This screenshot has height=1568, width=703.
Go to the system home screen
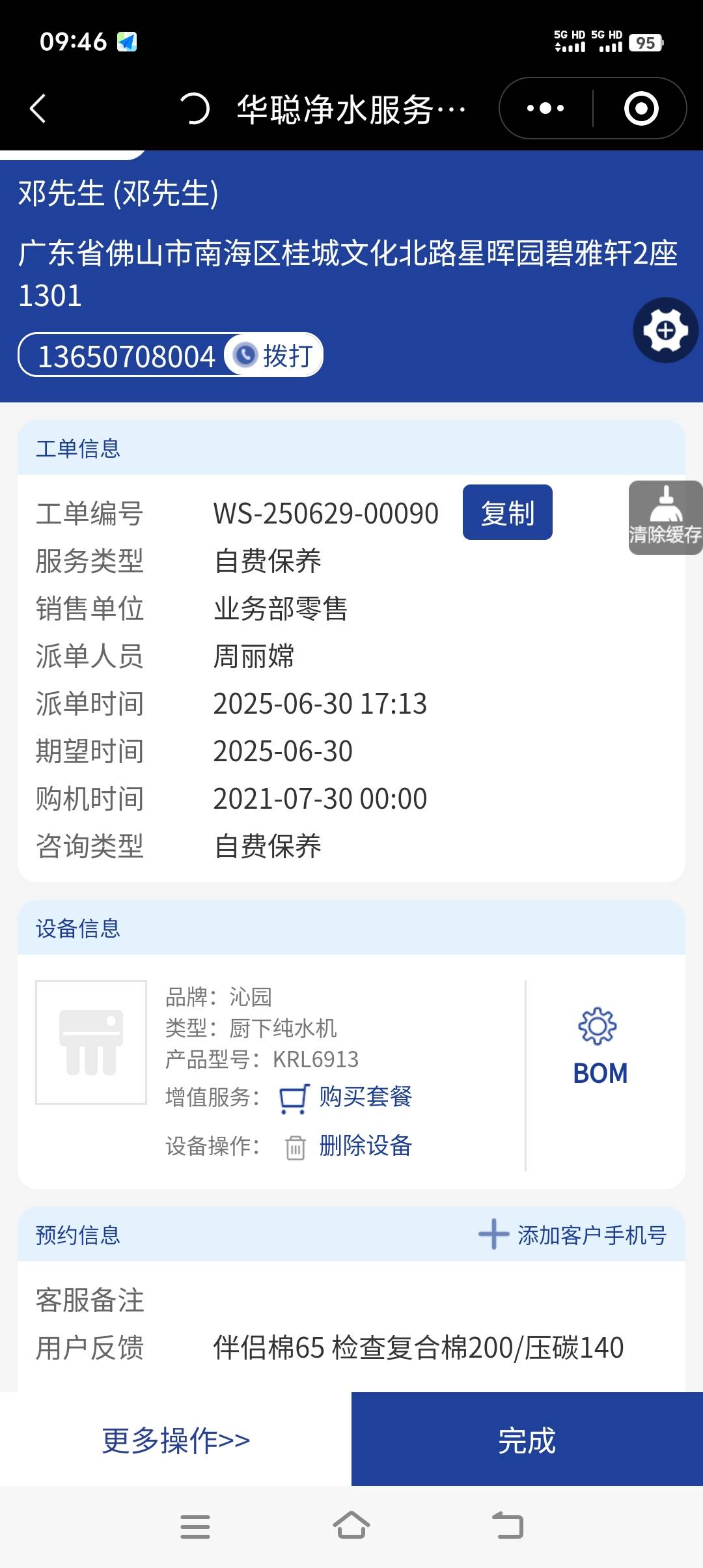tap(351, 1526)
